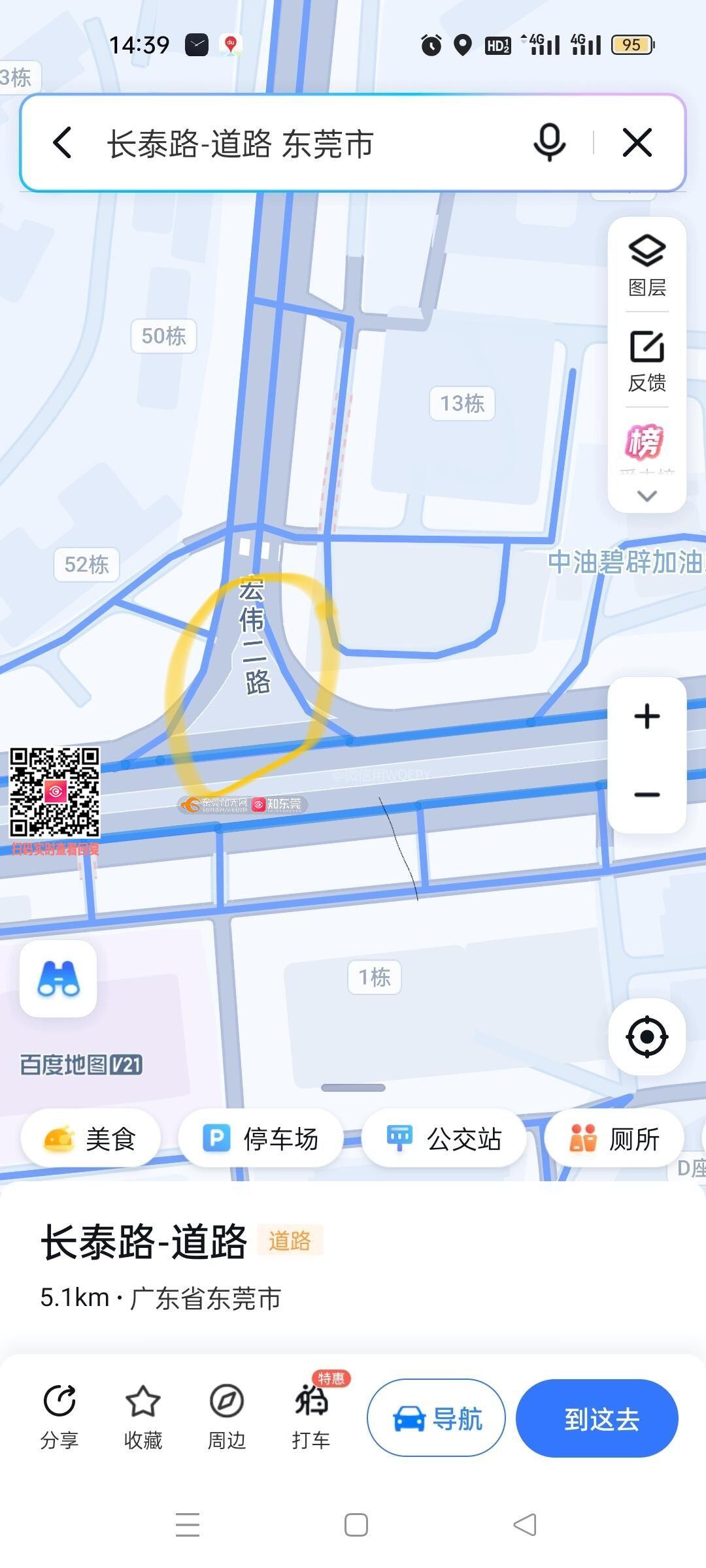Start voice search with the microphone
The width and height of the screenshot is (706, 1568).
click(549, 142)
